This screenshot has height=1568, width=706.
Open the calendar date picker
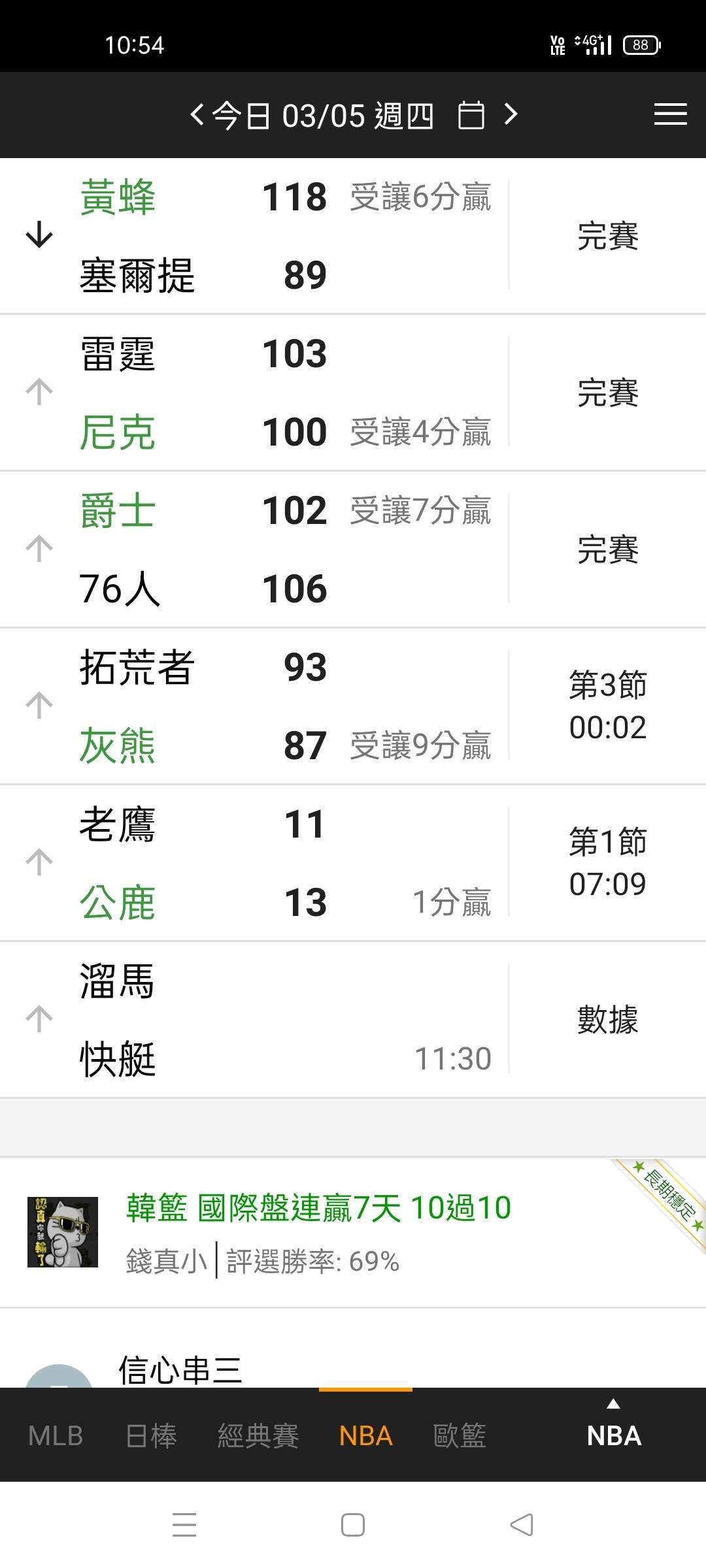coord(471,116)
